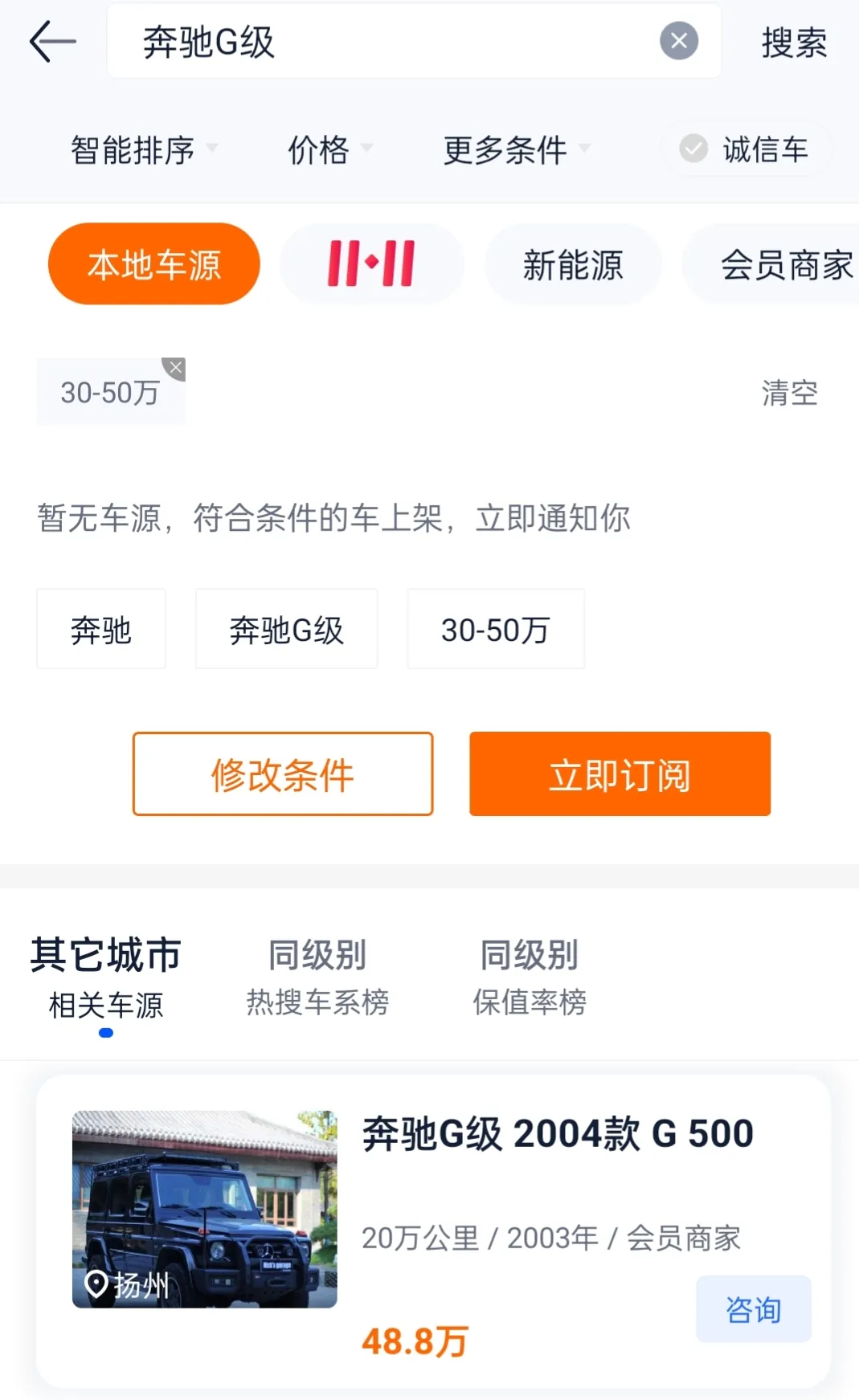Viewport: 859px width, 1400px height.
Task: Tap 立即订阅 to subscribe
Action: point(620,774)
